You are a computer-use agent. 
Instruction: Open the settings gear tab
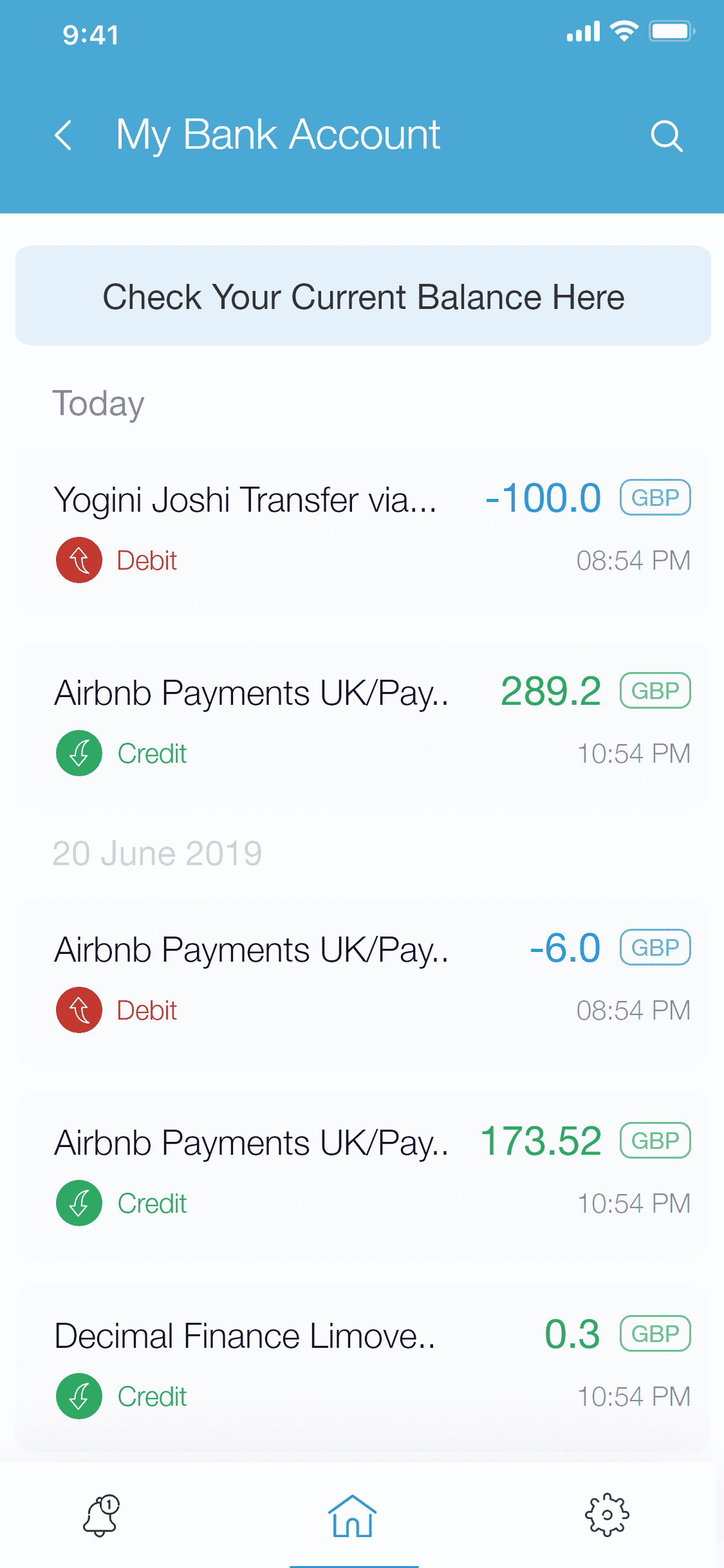(x=607, y=1515)
